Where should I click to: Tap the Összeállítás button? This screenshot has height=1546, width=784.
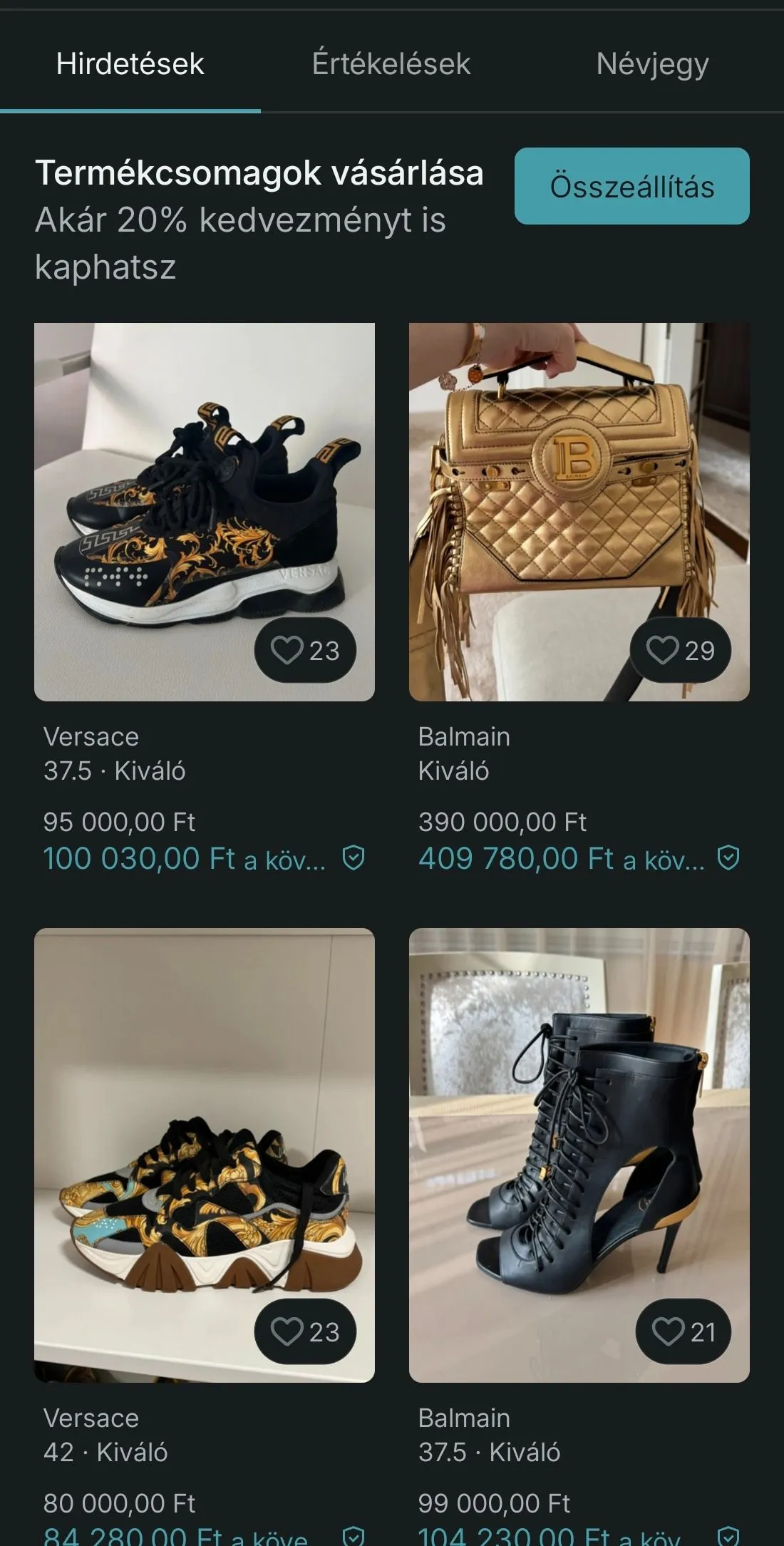[631, 186]
